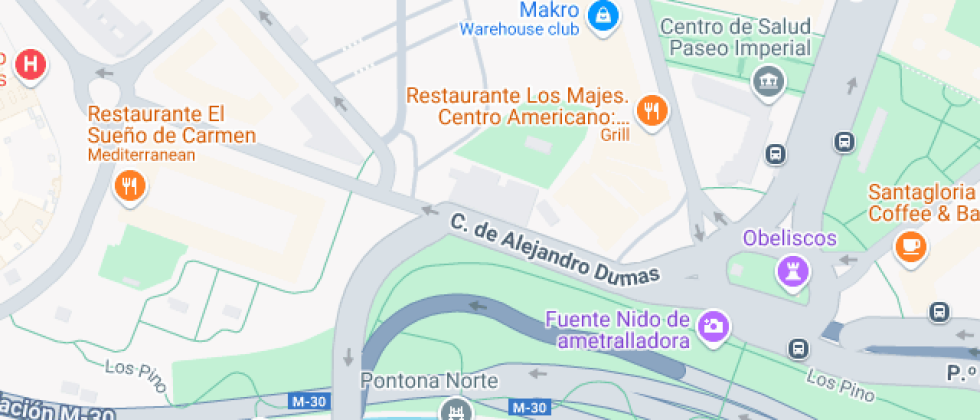Tap Restaurante Los Majes grill marker

click(x=652, y=109)
